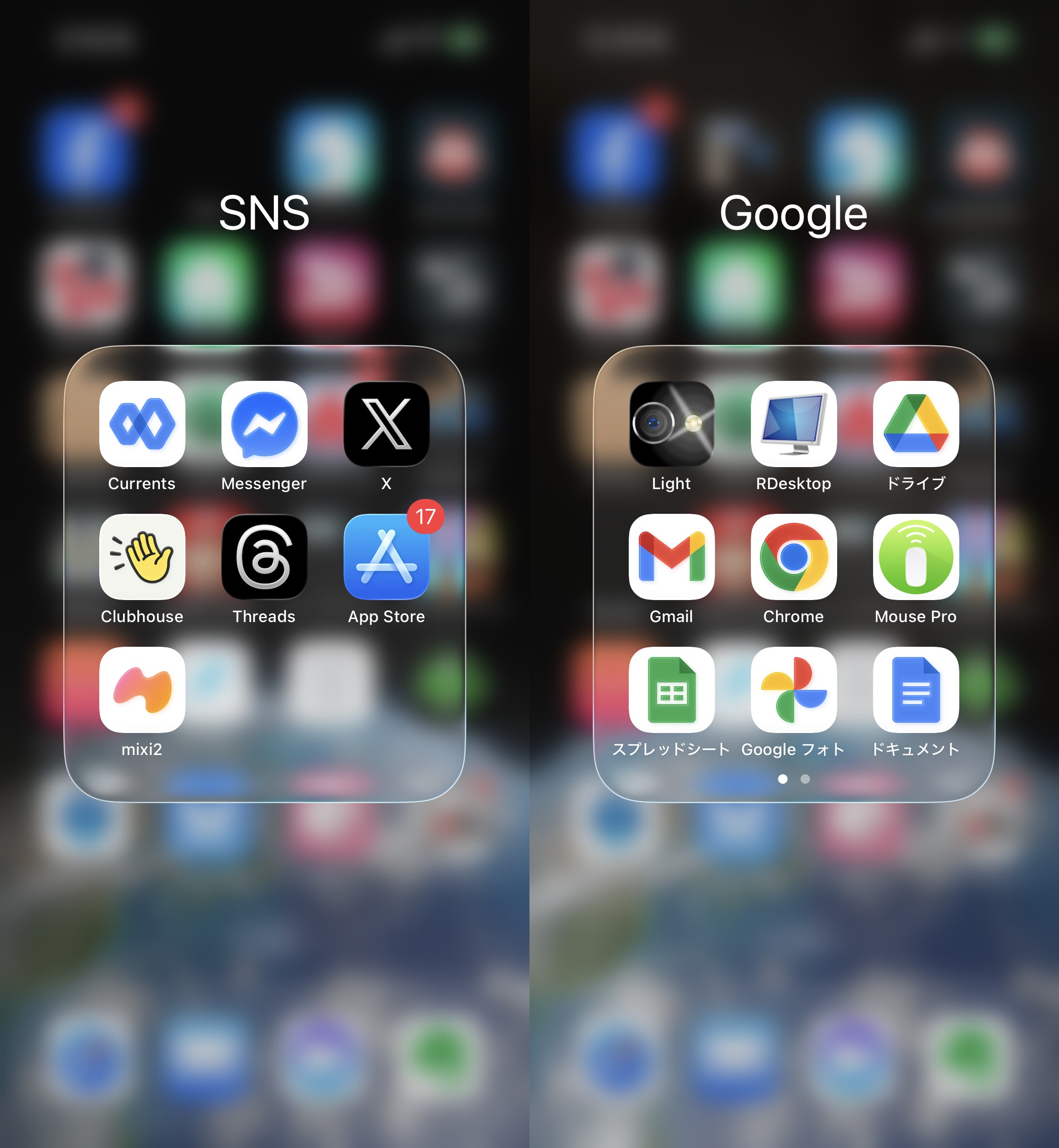Viewport: 1059px width, 1148px height.
Task: Open Google フォト app
Action: click(x=794, y=689)
